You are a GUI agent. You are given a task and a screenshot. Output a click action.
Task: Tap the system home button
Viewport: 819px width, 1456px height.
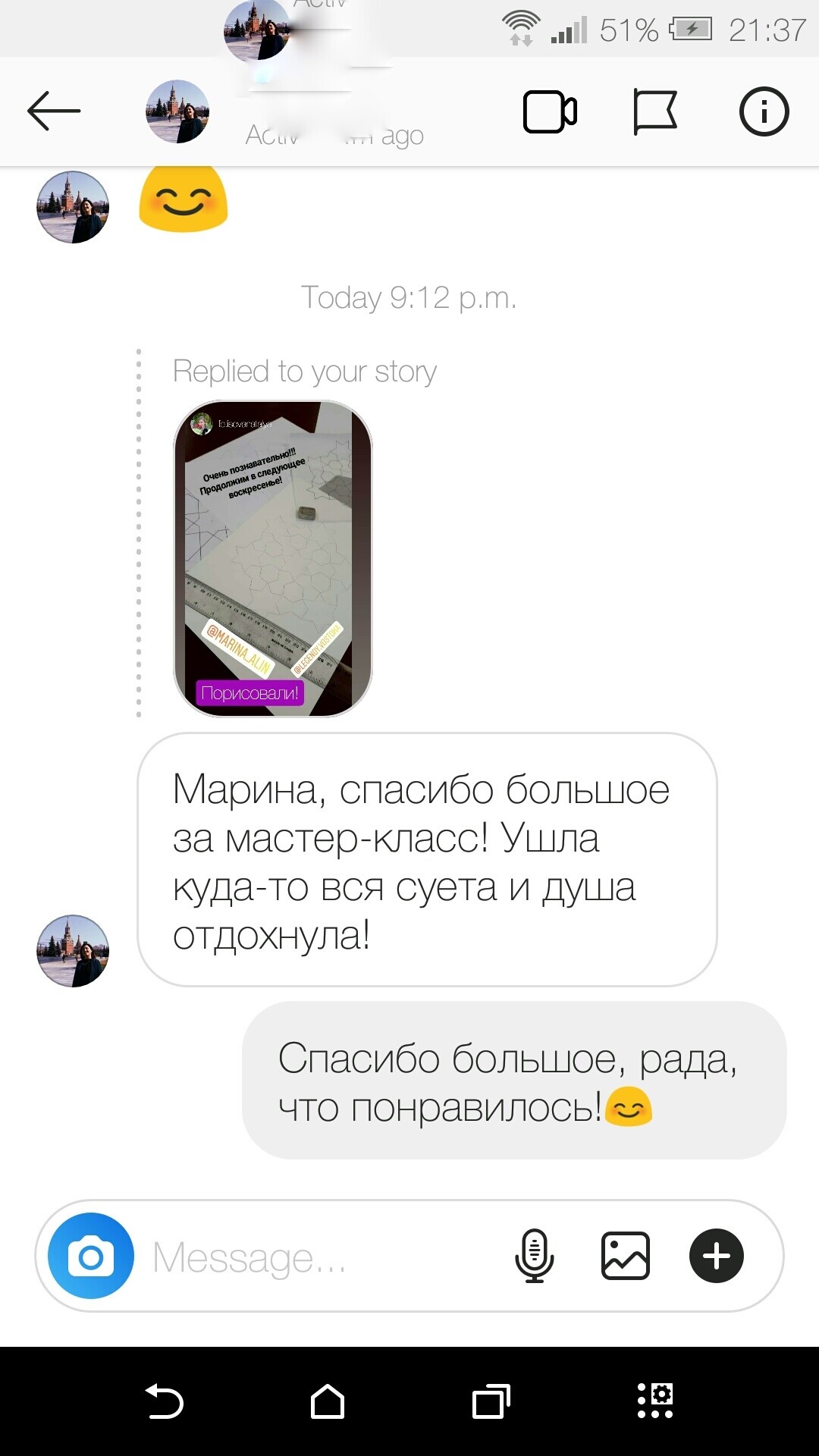point(328,1401)
